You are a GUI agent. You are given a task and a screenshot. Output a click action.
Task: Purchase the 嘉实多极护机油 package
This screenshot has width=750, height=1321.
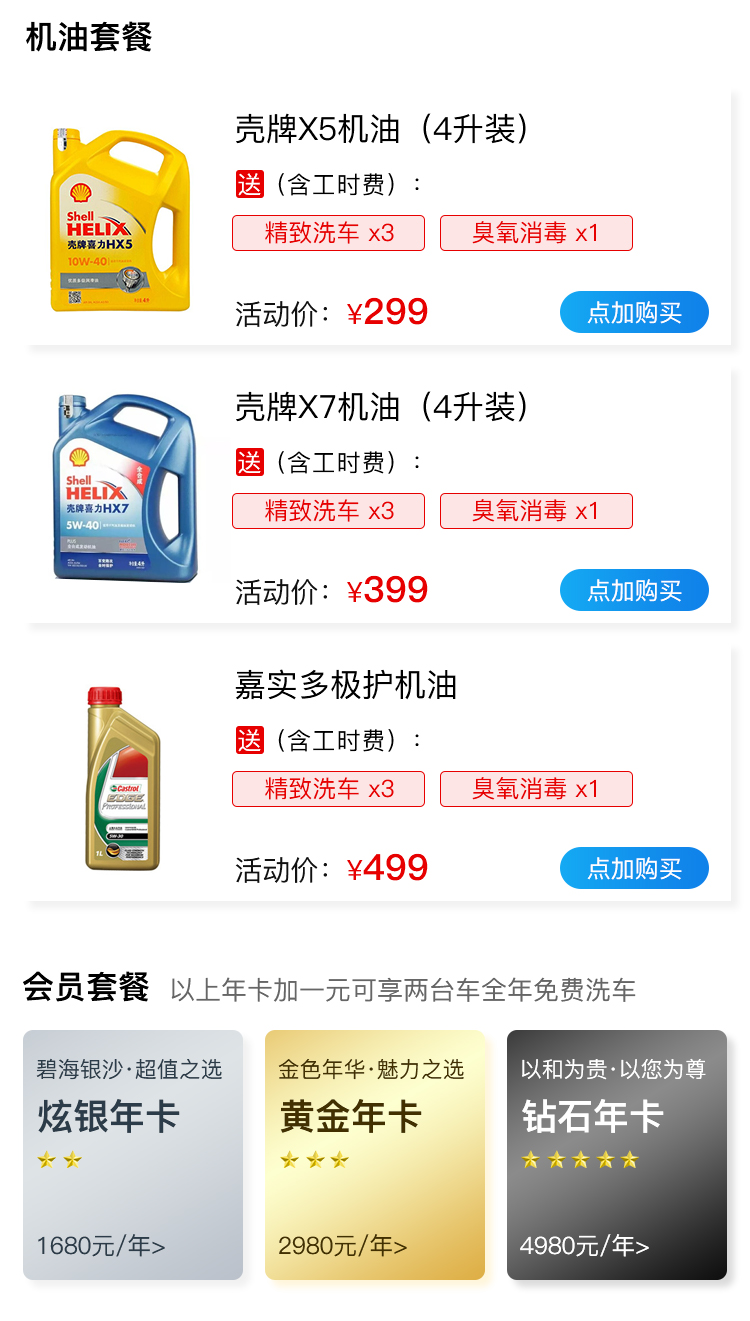coord(634,868)
